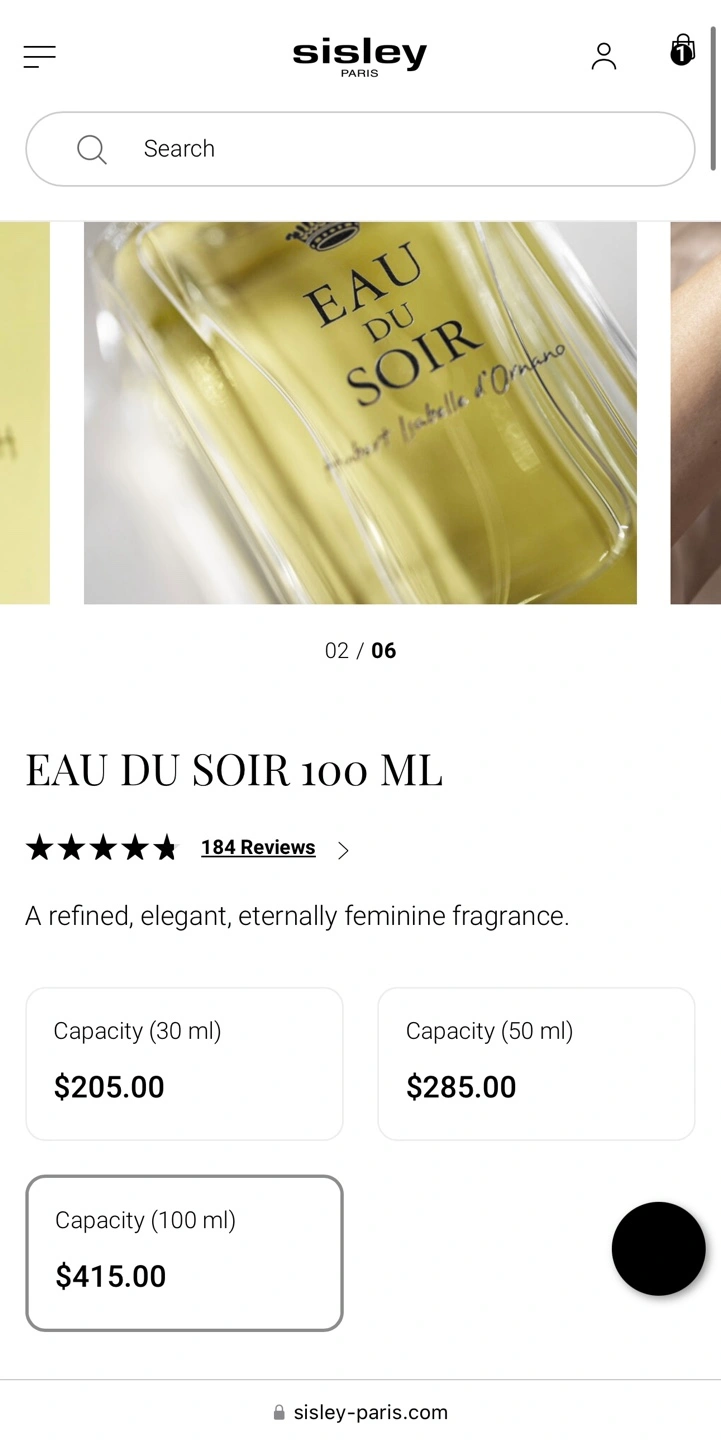Go to Sisley Paris homepage logo
The image size is (721, 1440).
[x=360, y=57]
